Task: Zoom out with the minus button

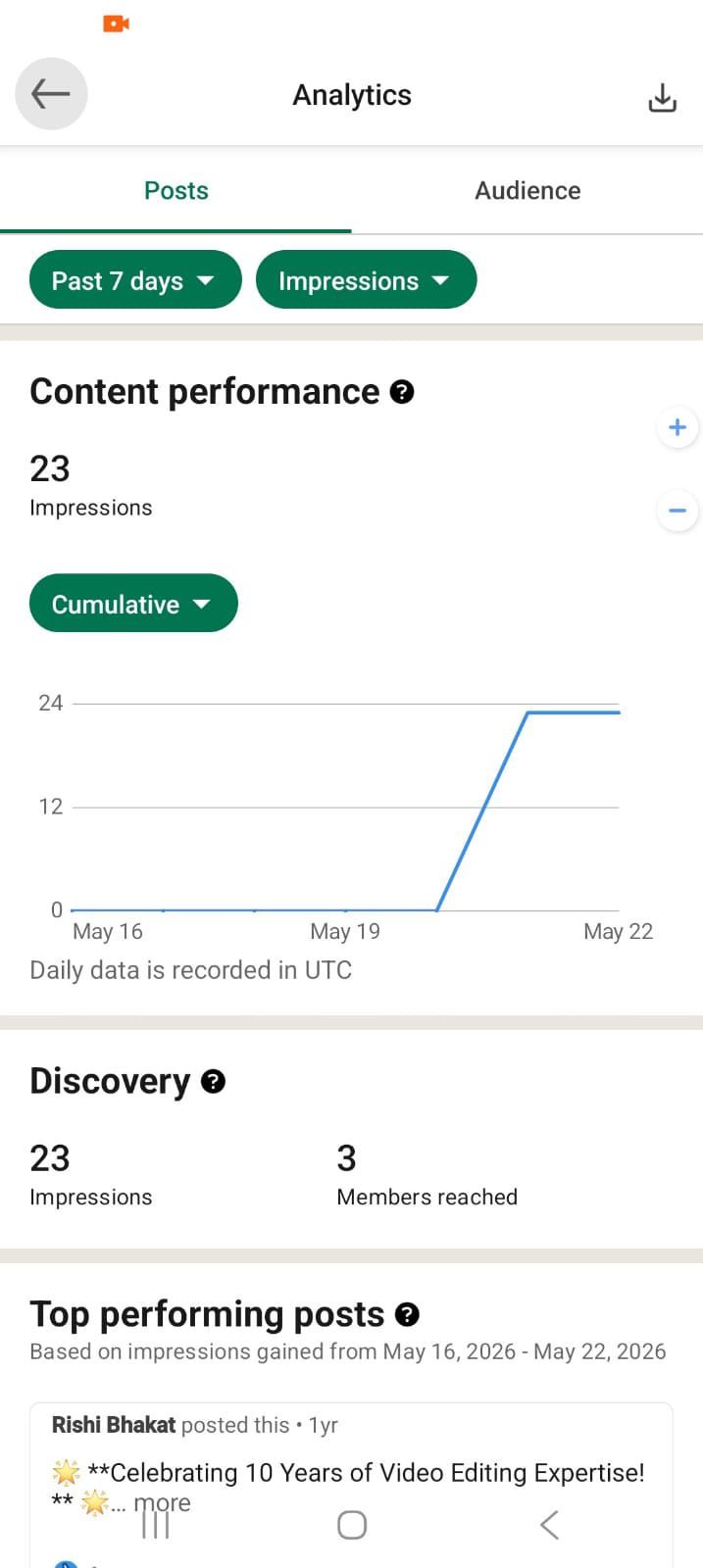Action: coord(677,511)
